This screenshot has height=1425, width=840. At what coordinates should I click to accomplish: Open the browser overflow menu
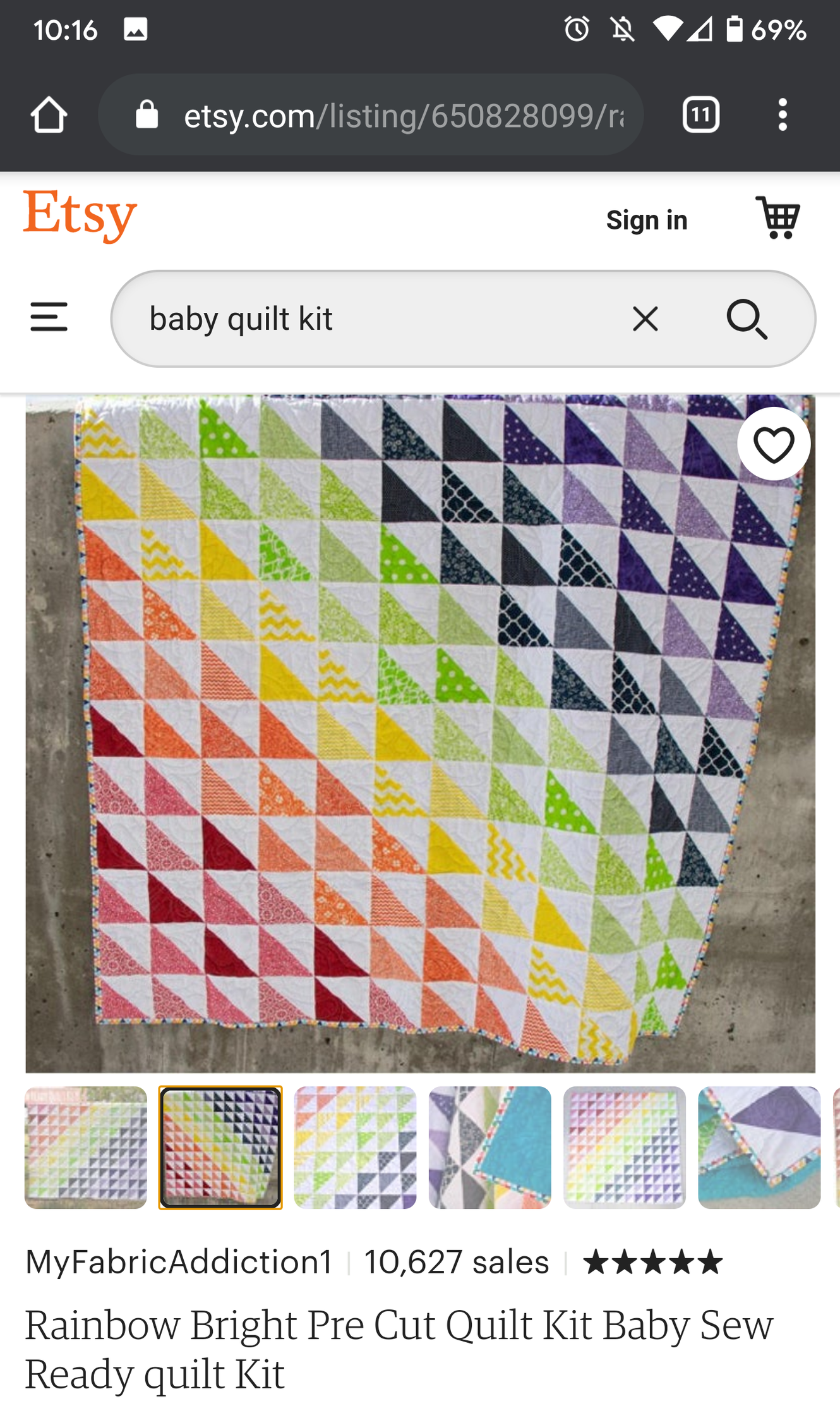click(782, 115)
